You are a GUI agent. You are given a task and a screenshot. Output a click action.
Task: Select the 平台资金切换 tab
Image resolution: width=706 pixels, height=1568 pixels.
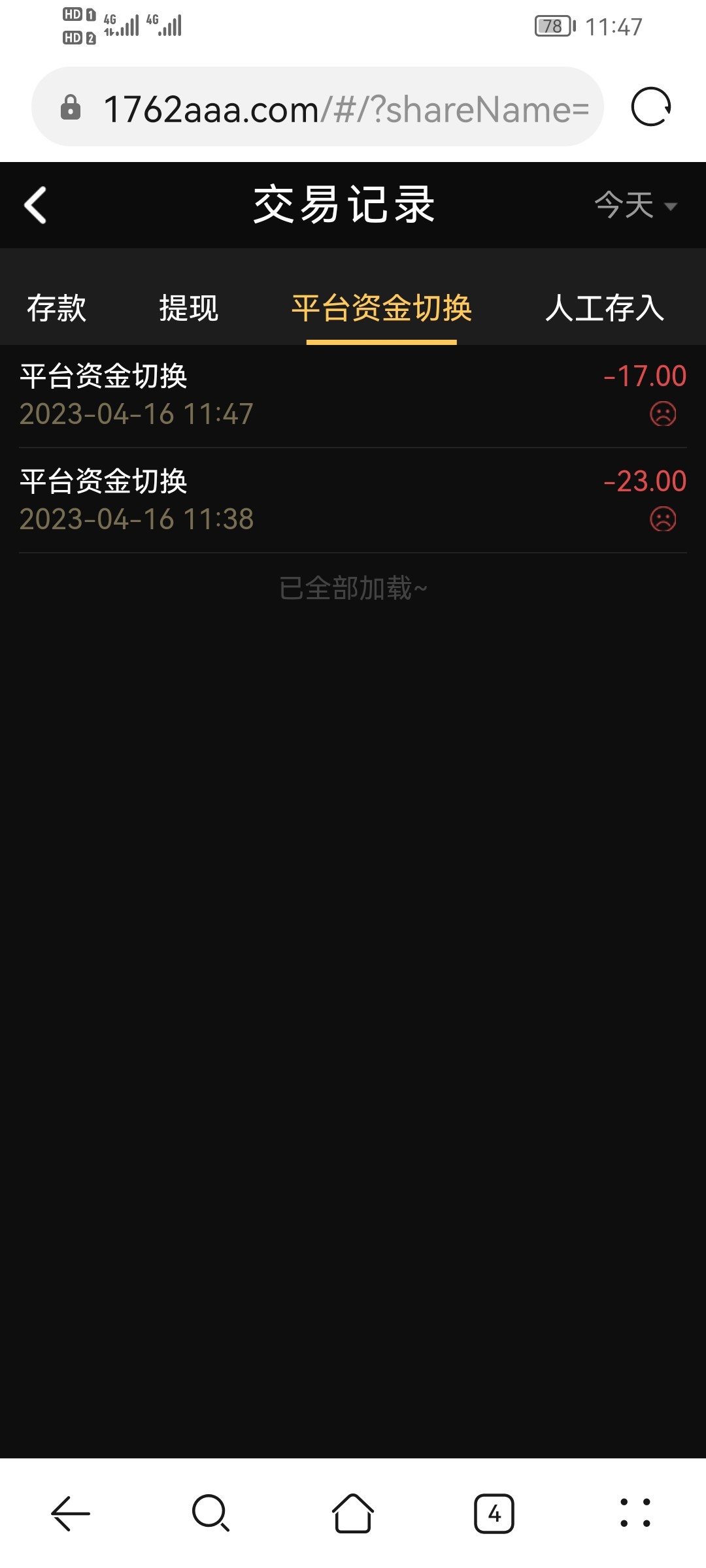click(381, 308)
